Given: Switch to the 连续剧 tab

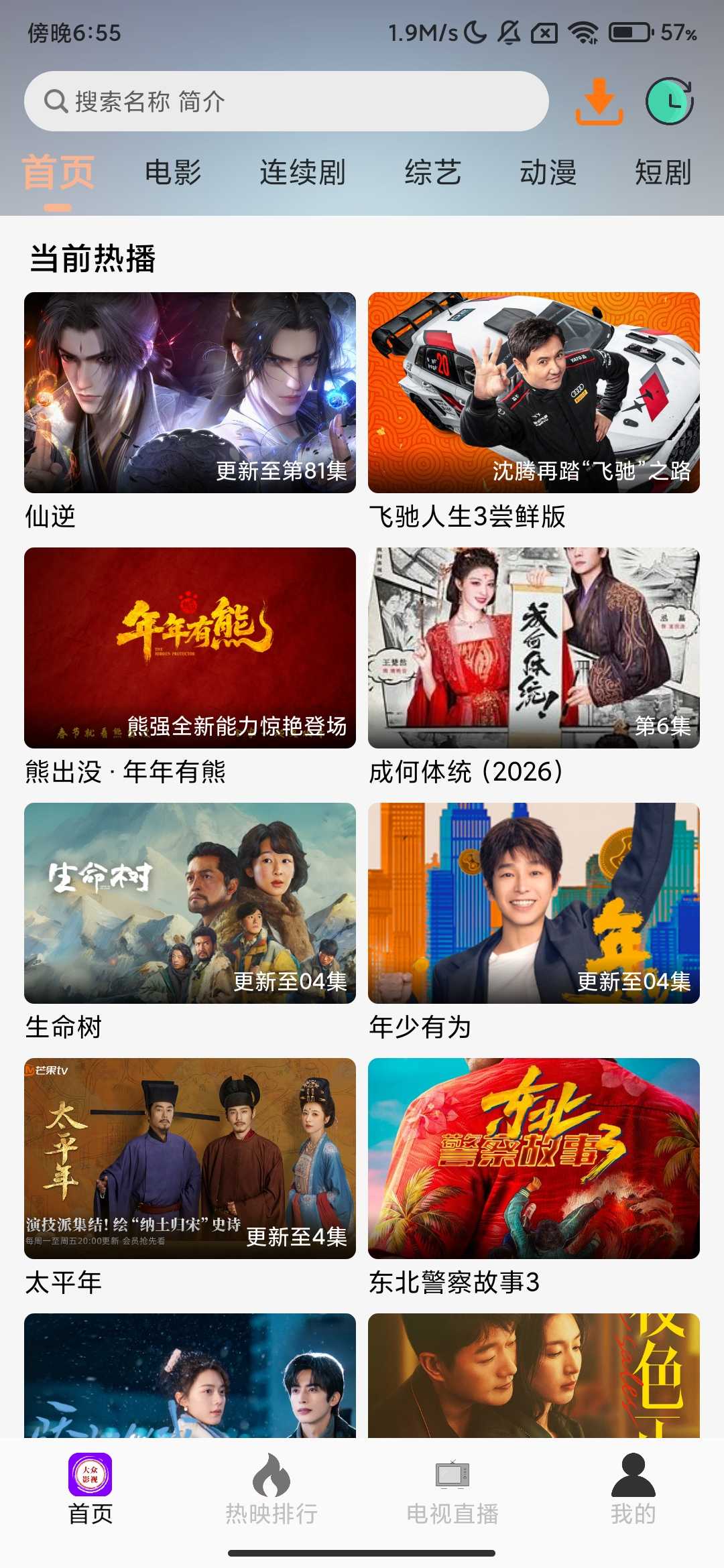Looking at the screenshot, I should point(303,173).
